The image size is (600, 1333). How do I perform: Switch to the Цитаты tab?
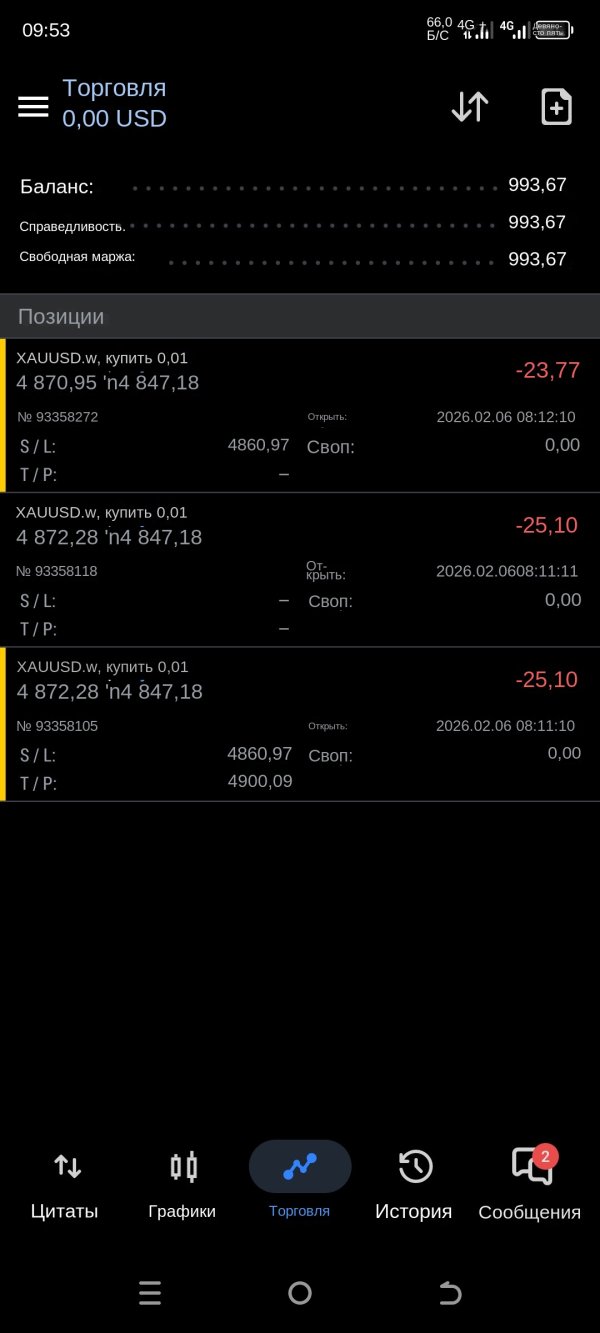tap(66, 1185)
